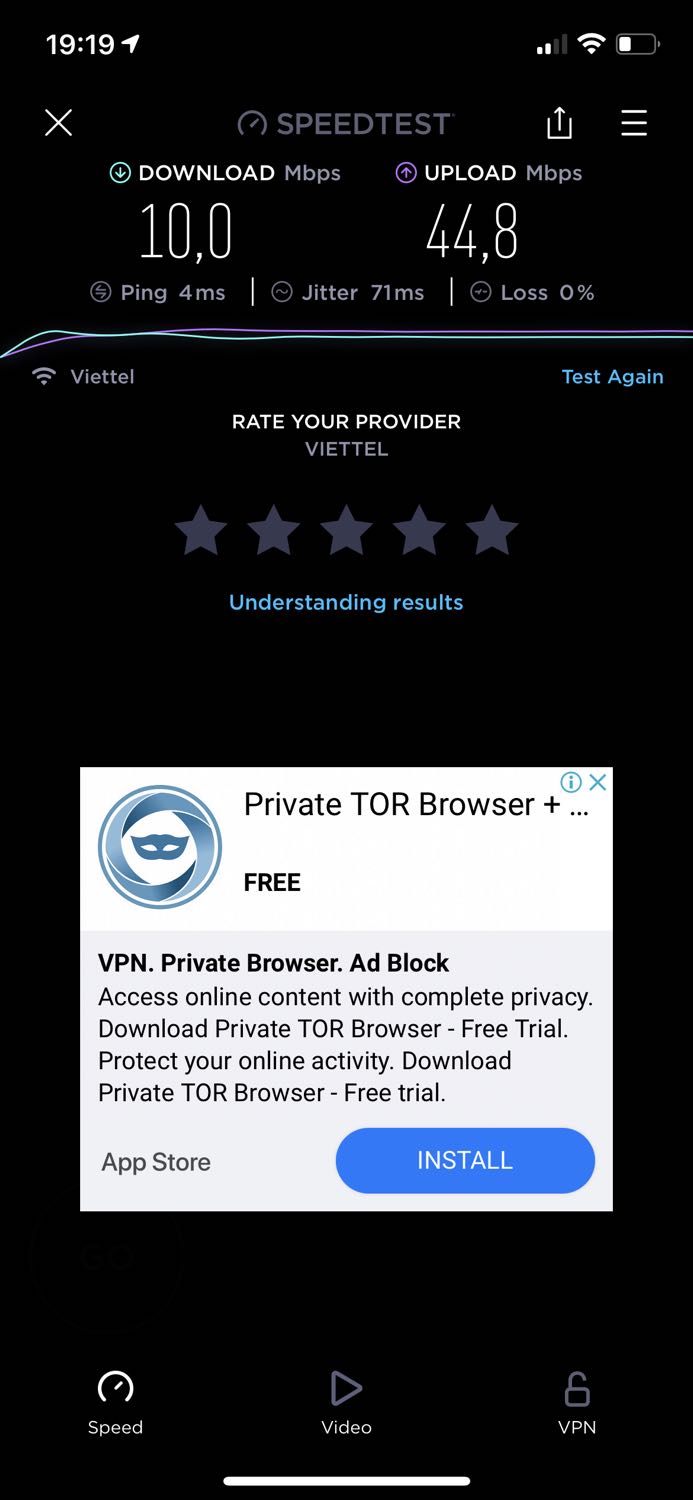693x1500 pixels.
Task: Rate Viettel one star
Action: coord(201,530)
